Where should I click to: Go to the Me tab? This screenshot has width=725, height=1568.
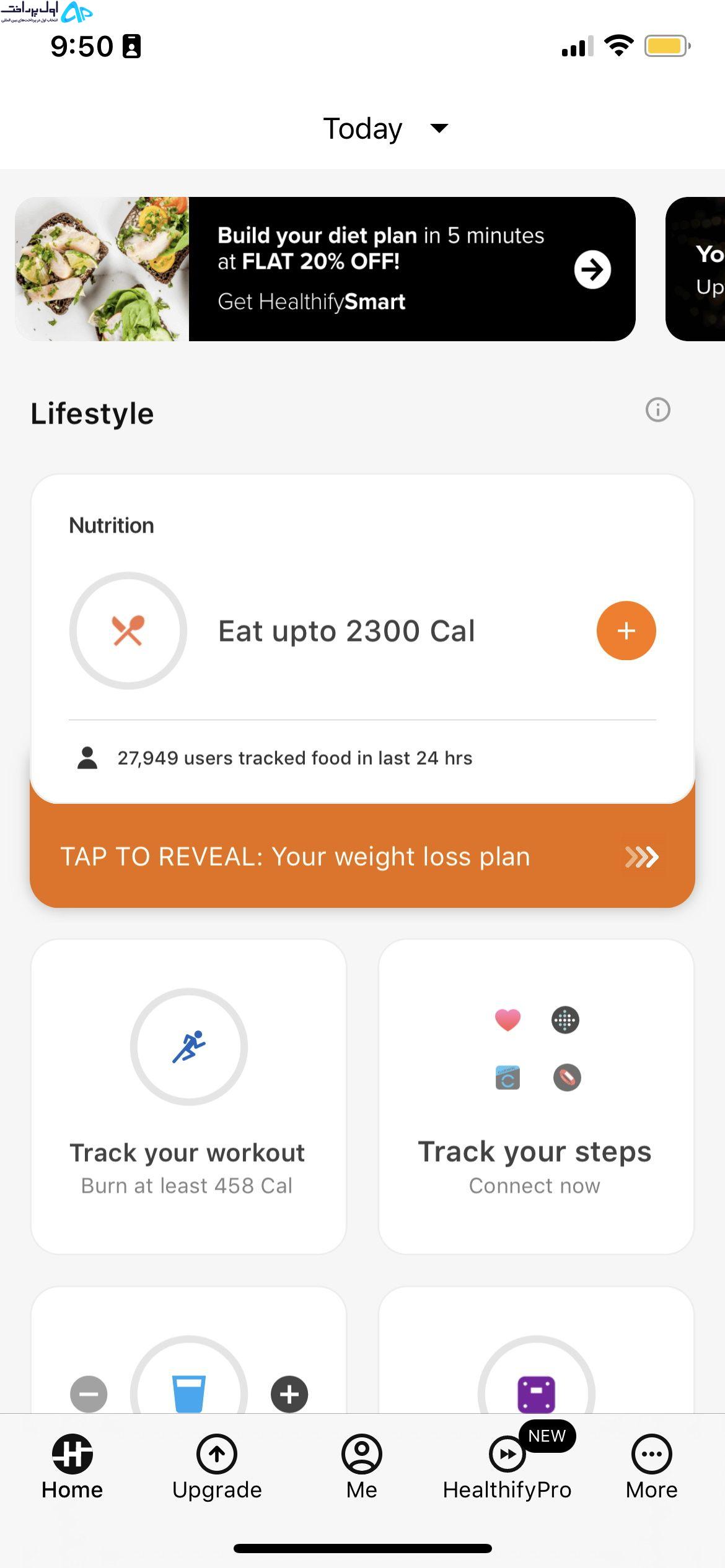click(362, 1467)
